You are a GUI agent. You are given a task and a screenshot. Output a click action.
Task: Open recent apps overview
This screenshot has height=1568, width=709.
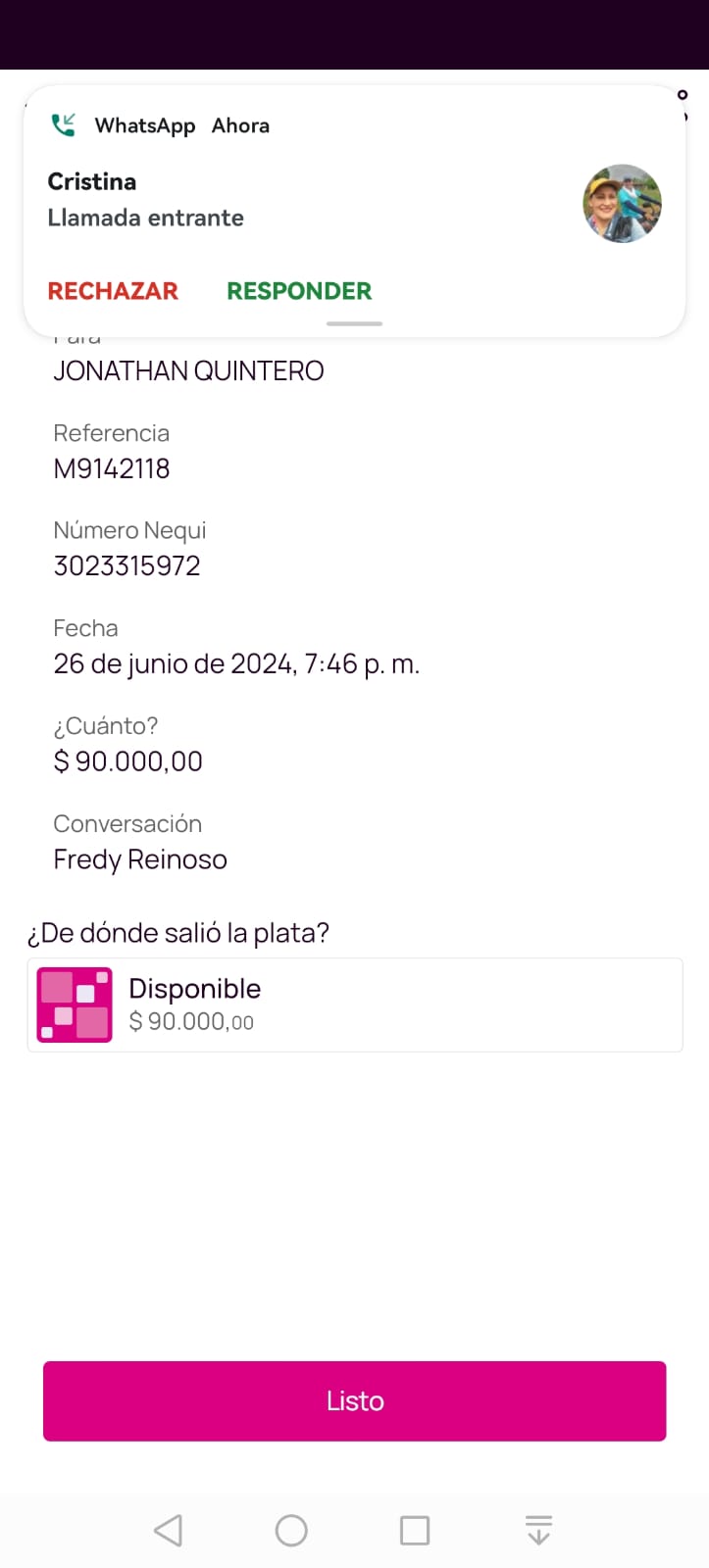pos(415,1530)
